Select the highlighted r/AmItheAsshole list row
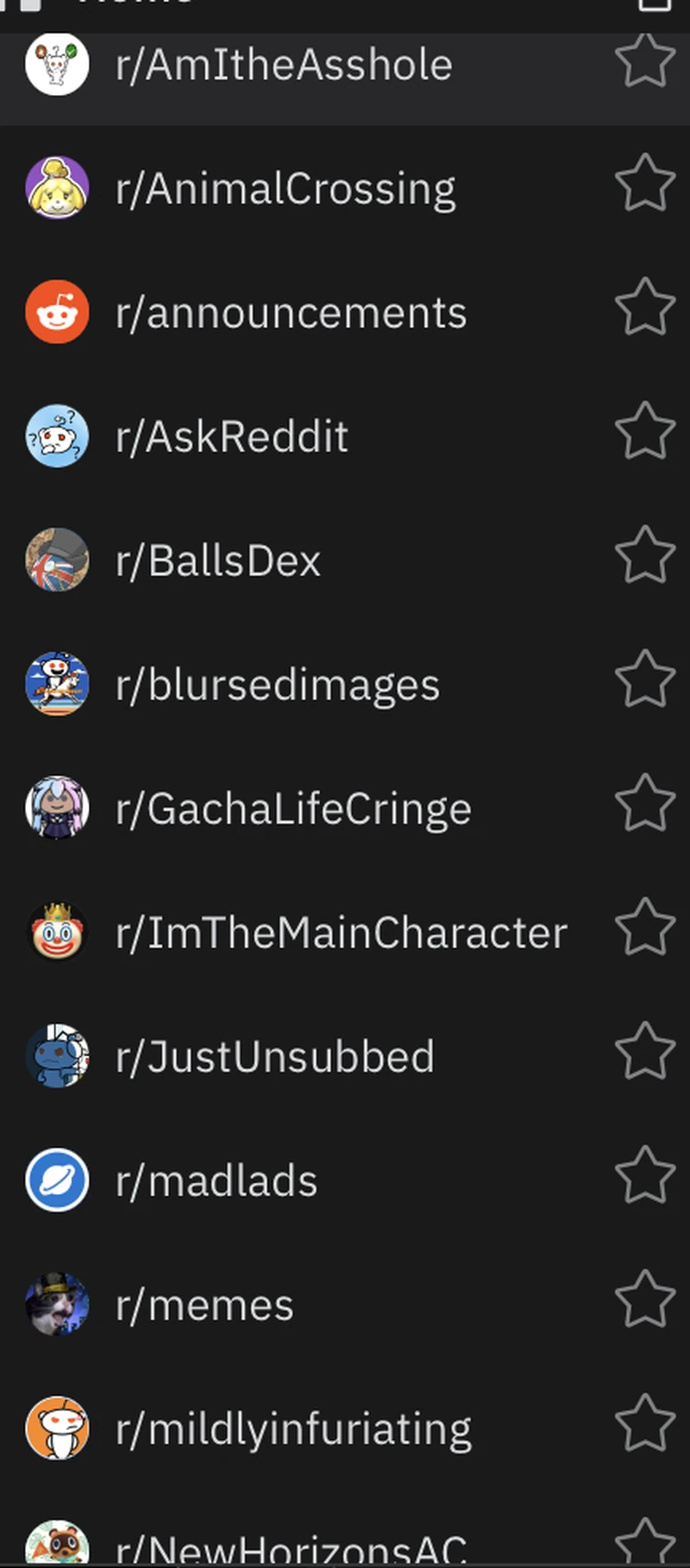 click(283, 63)
